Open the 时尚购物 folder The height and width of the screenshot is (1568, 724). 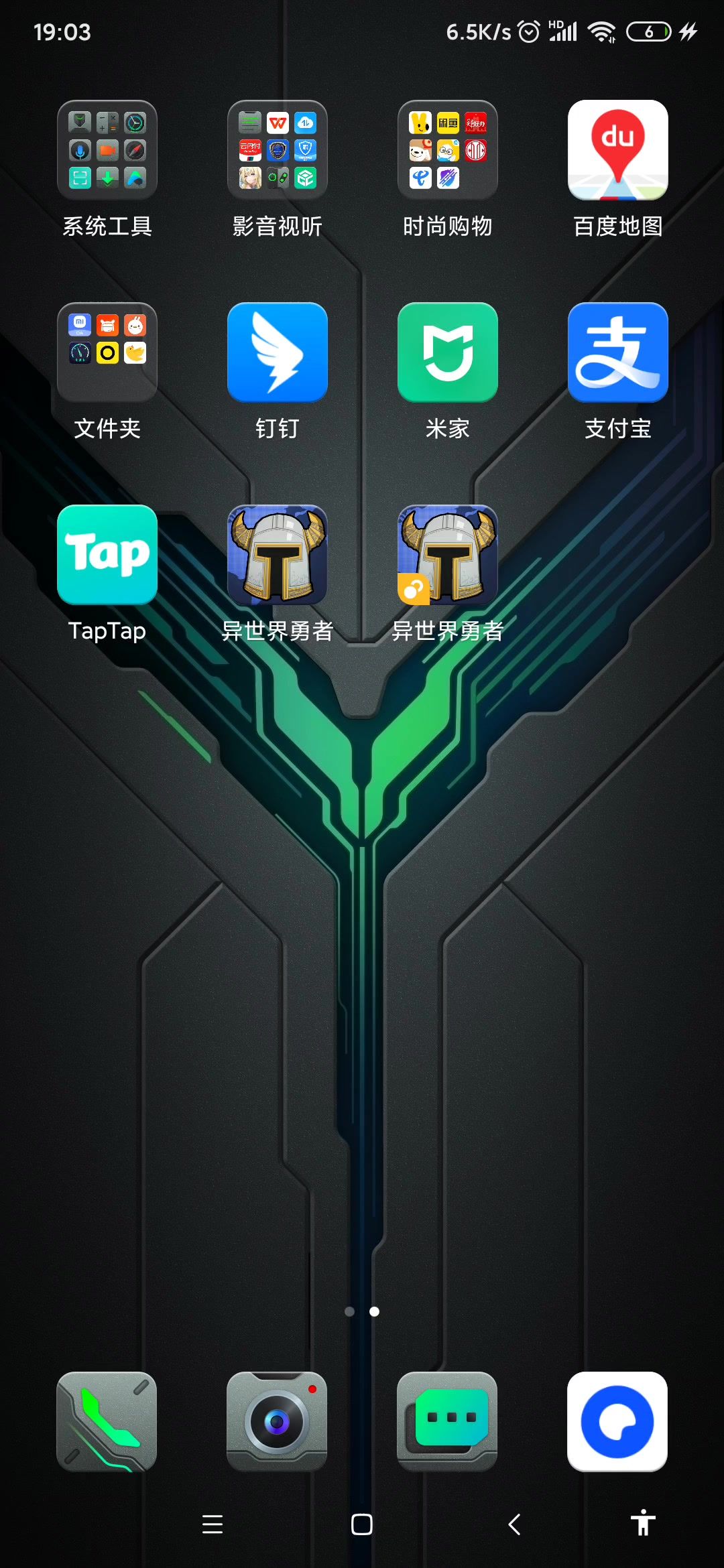(448, 150)
